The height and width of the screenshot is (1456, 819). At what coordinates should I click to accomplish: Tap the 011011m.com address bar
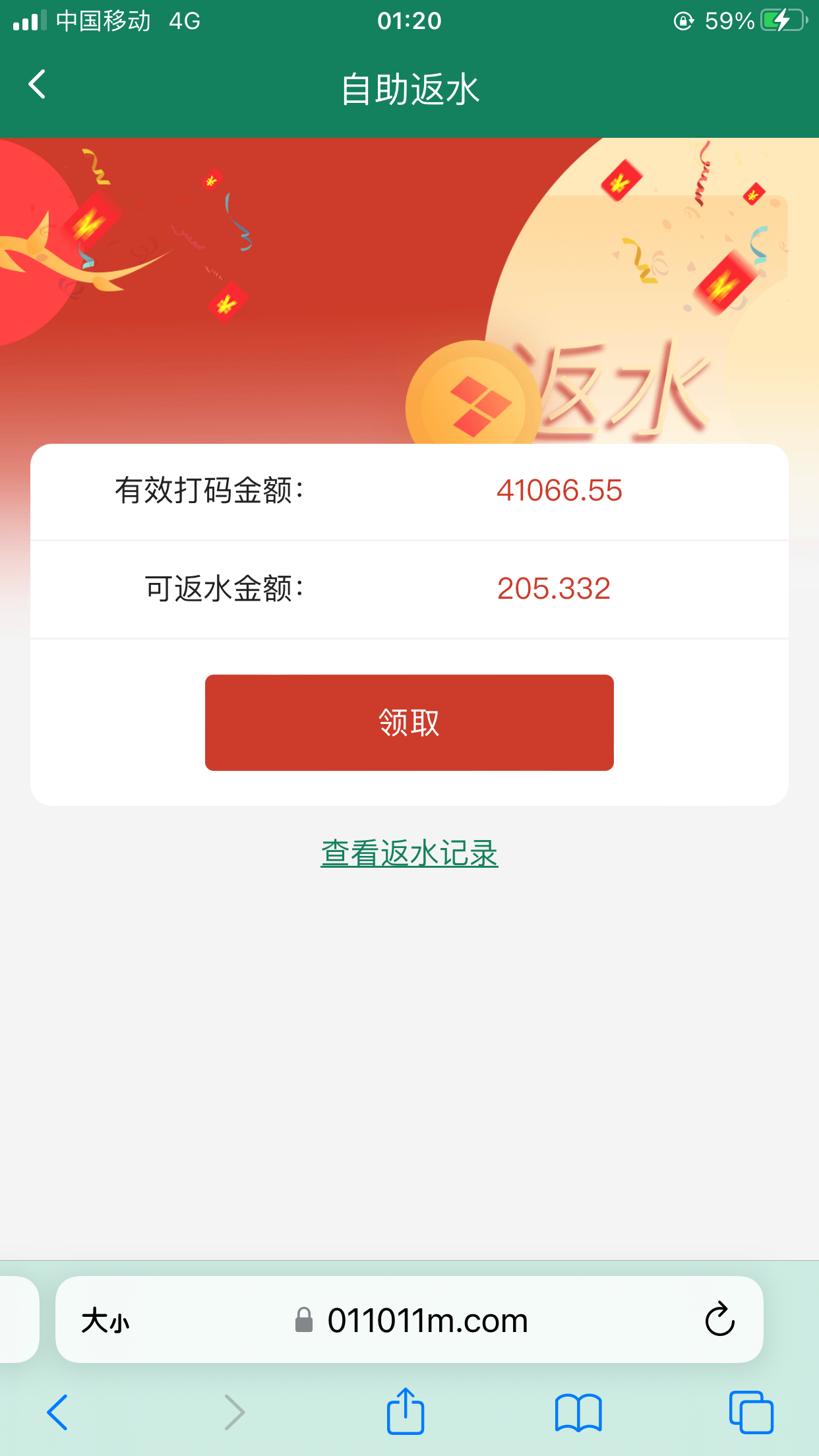427,1321
